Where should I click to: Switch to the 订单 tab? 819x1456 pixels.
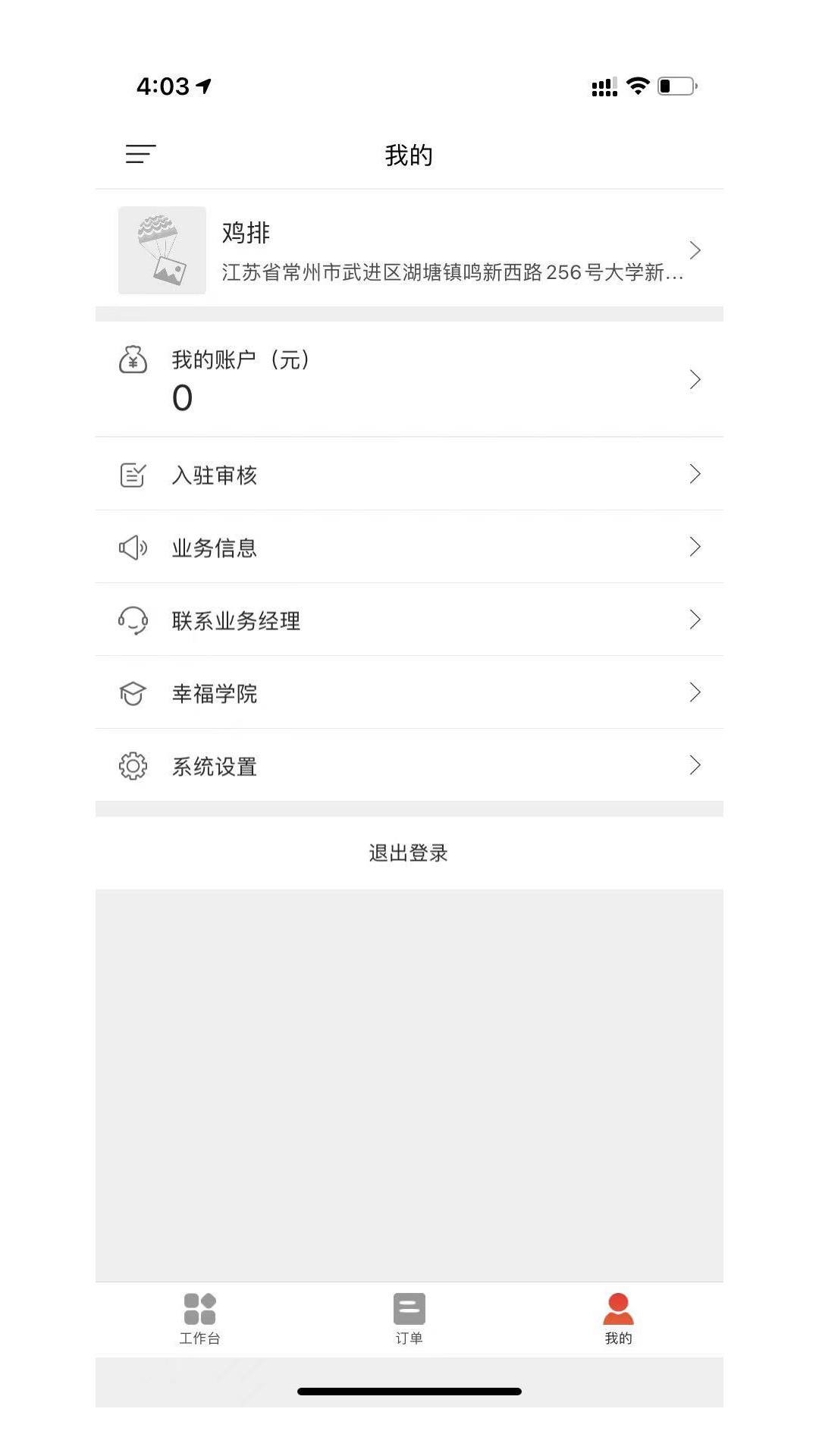[x=409, y=1319]
